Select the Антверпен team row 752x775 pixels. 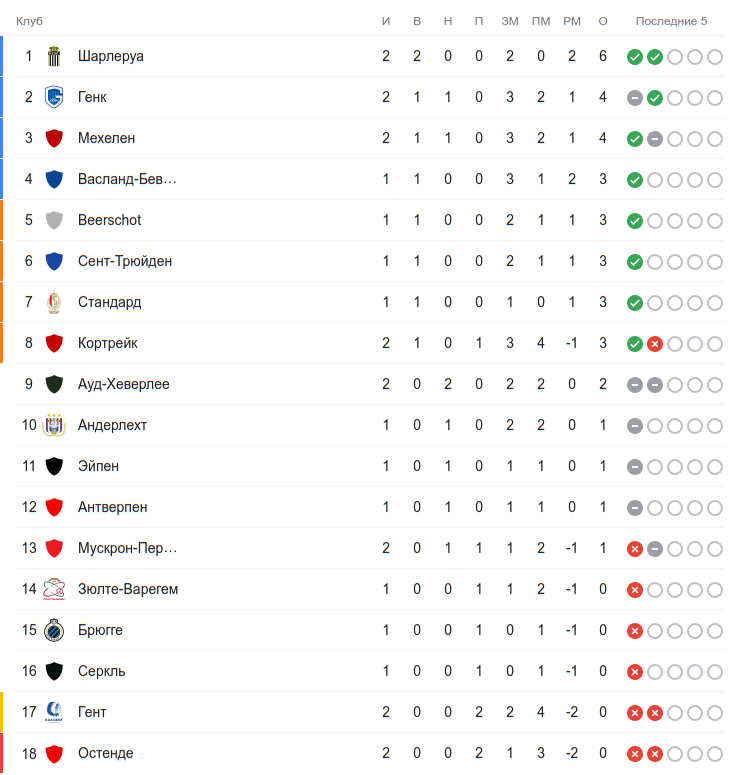click(x=112, y=507)
